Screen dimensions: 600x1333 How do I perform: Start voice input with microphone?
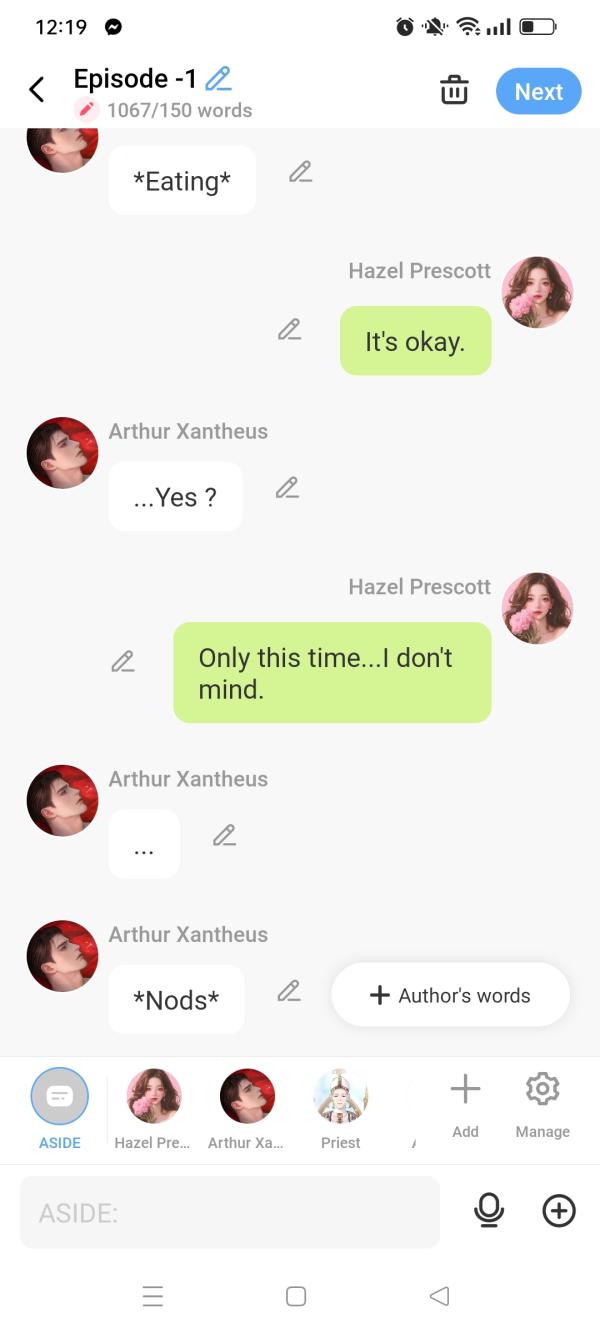point(489,1211)
